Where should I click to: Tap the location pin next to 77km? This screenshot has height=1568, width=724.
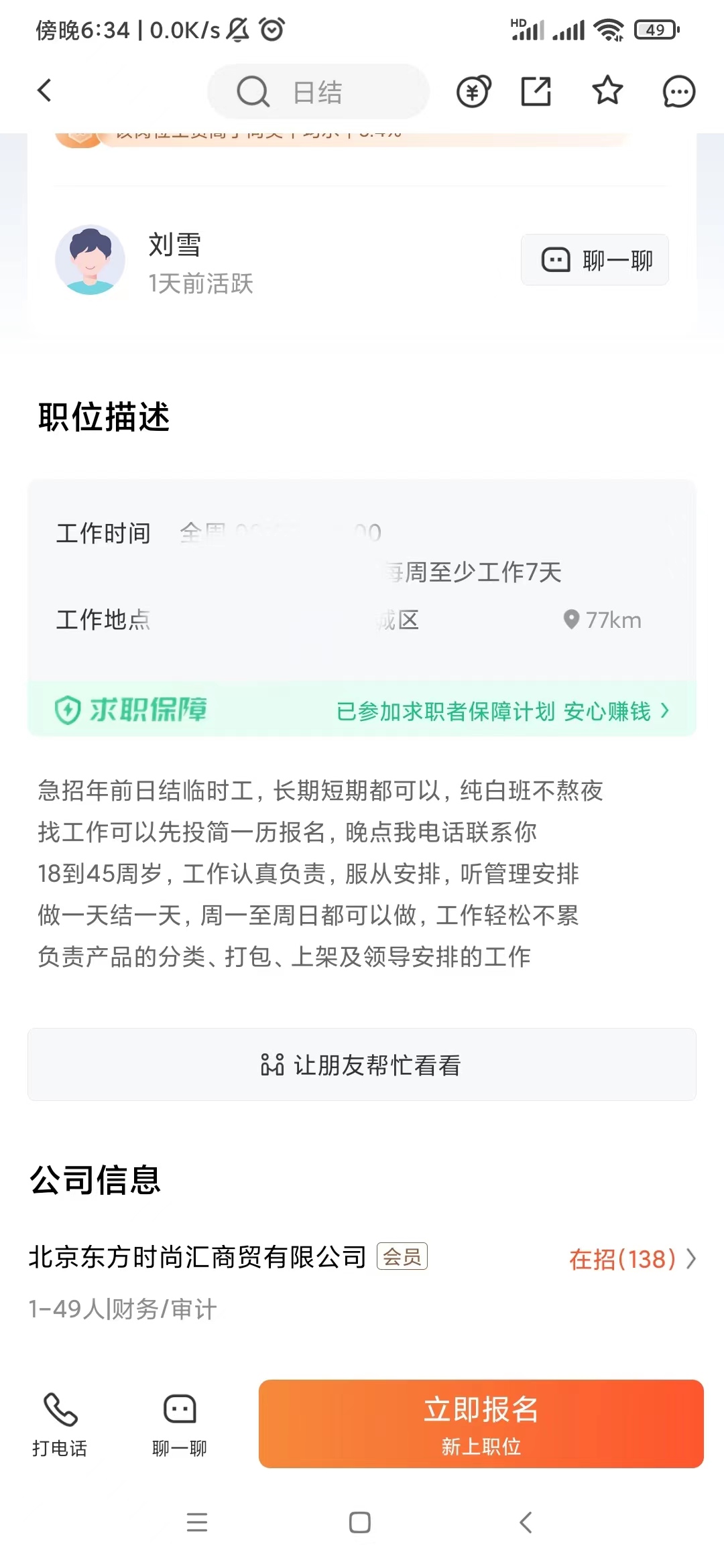click(x=570, y=620)
